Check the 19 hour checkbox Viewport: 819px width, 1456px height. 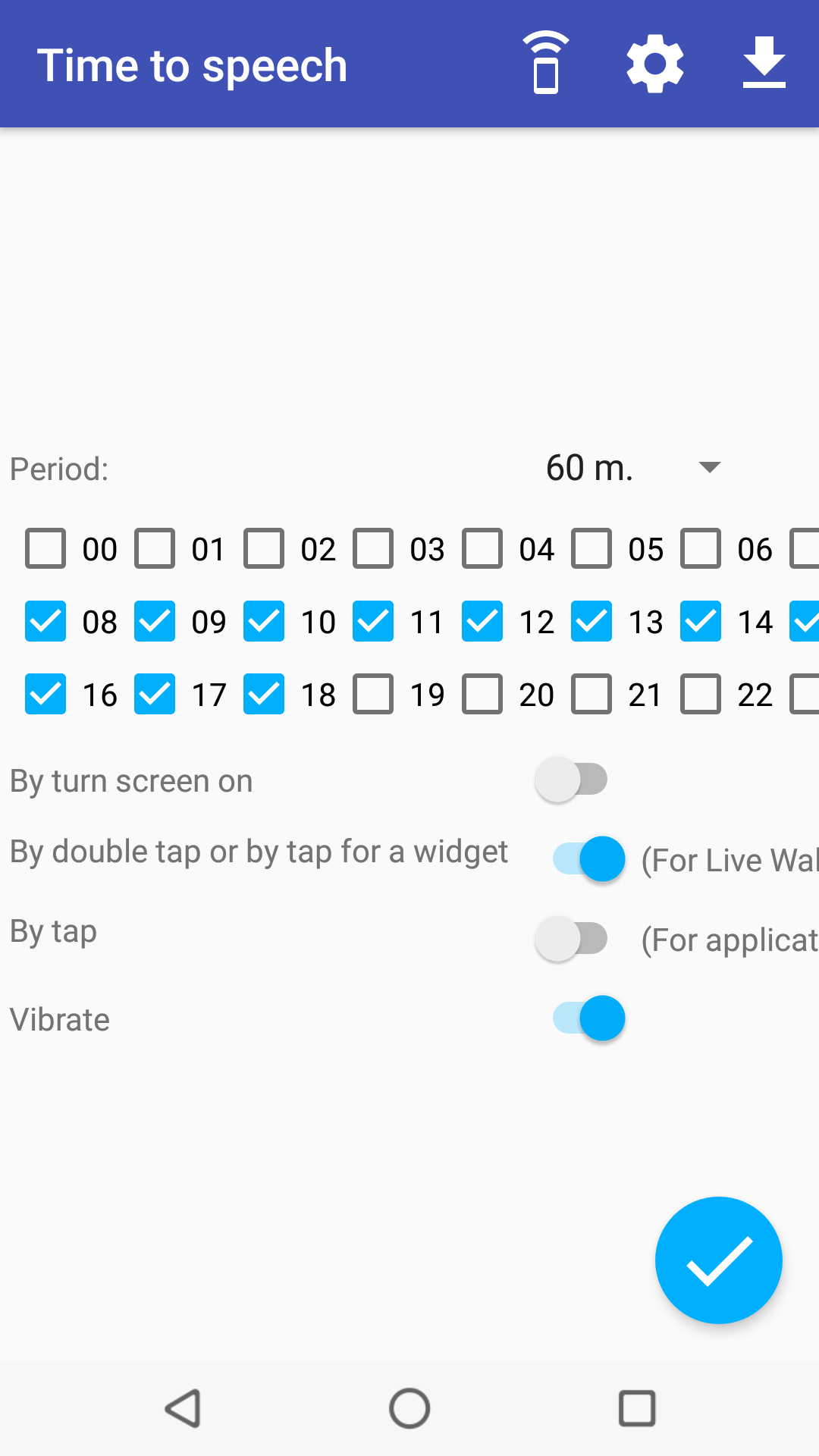[373, 694]
